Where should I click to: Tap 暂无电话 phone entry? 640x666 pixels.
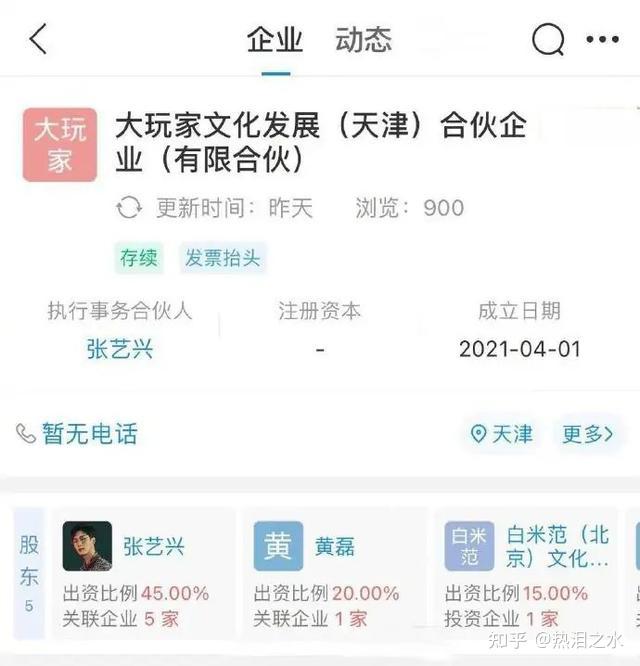click(x=78, y=434)
